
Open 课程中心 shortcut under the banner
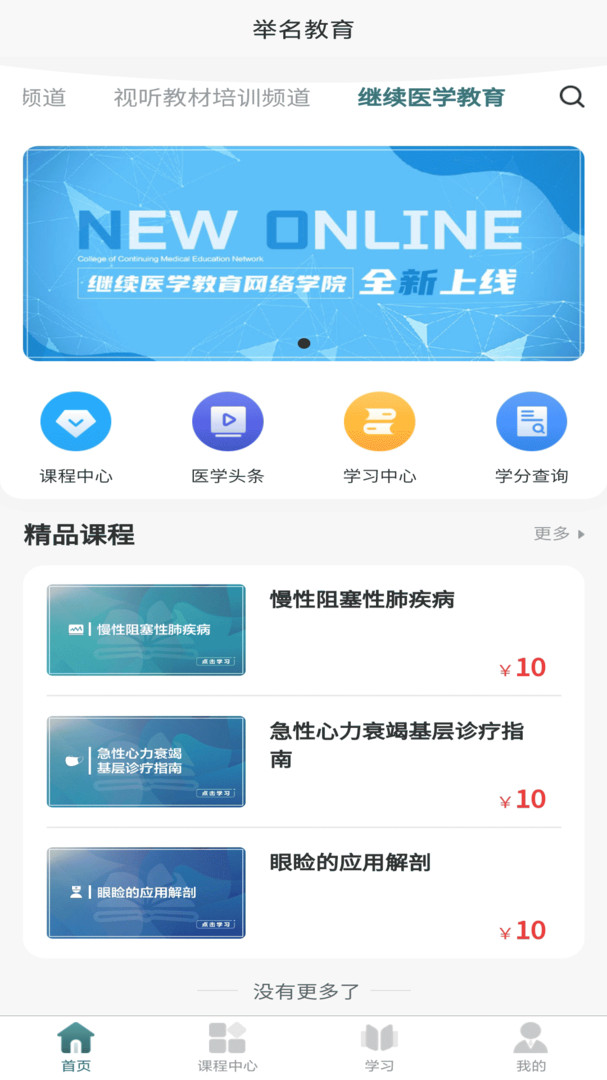(x=76, y=438)
